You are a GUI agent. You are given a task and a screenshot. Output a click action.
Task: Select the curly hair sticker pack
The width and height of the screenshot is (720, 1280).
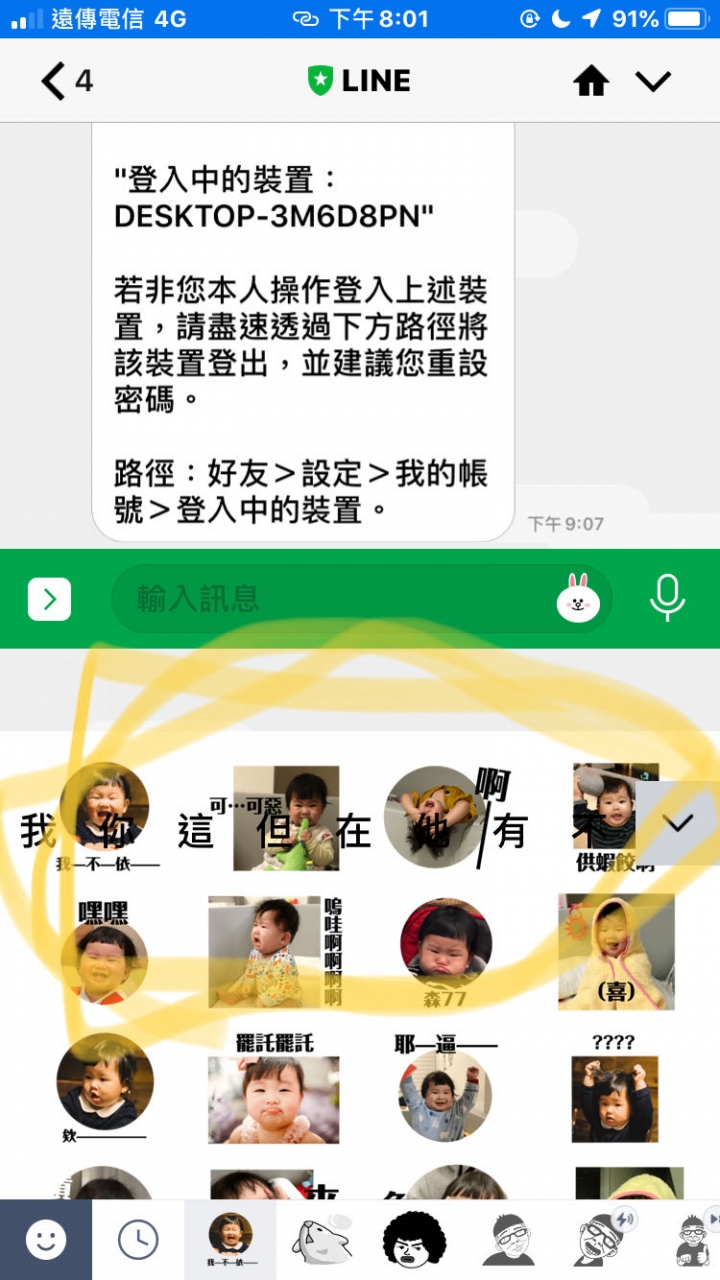click(x=414, y=1240)
